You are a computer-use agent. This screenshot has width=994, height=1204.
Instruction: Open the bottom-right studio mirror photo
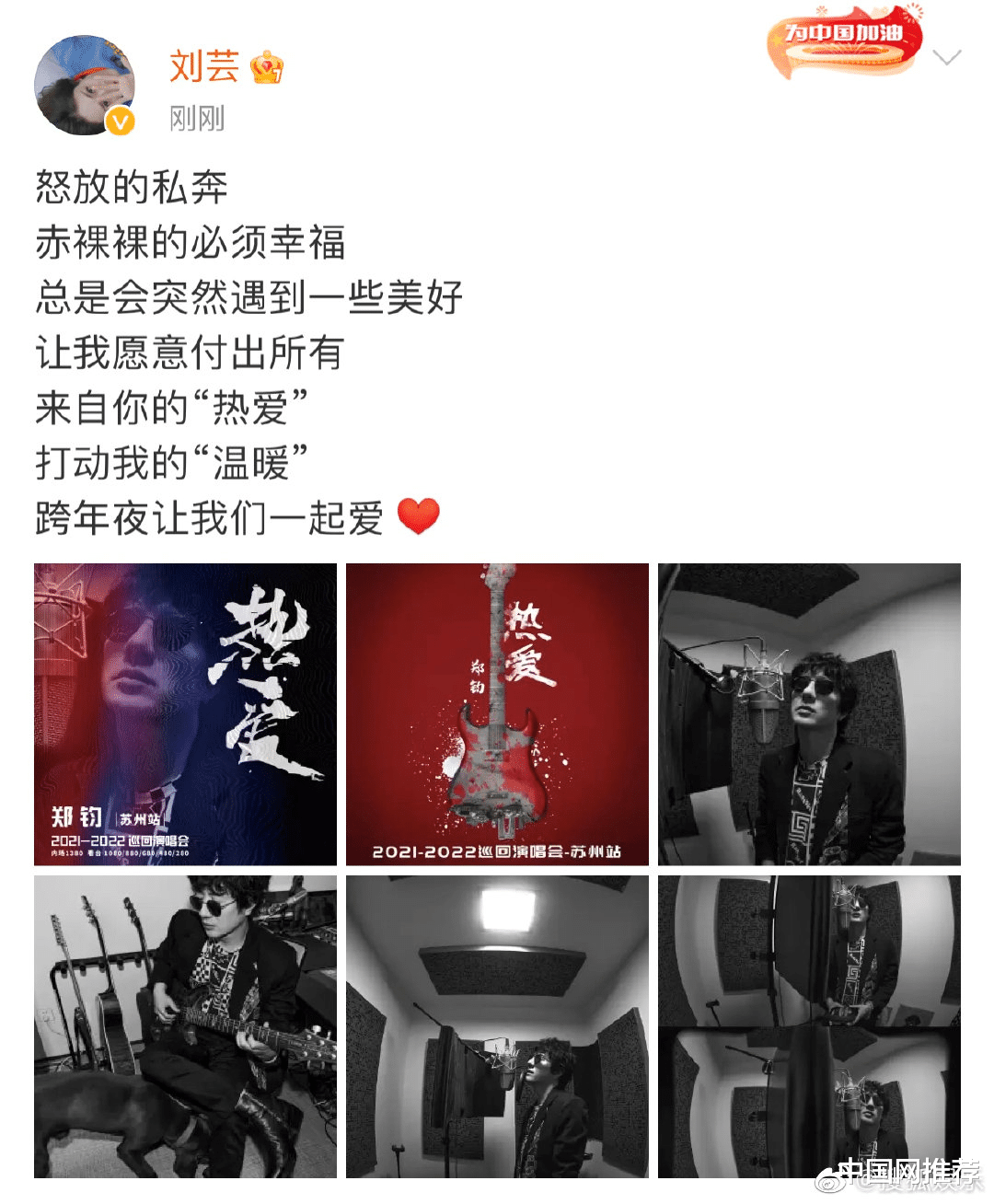[x=812, y=1026]
